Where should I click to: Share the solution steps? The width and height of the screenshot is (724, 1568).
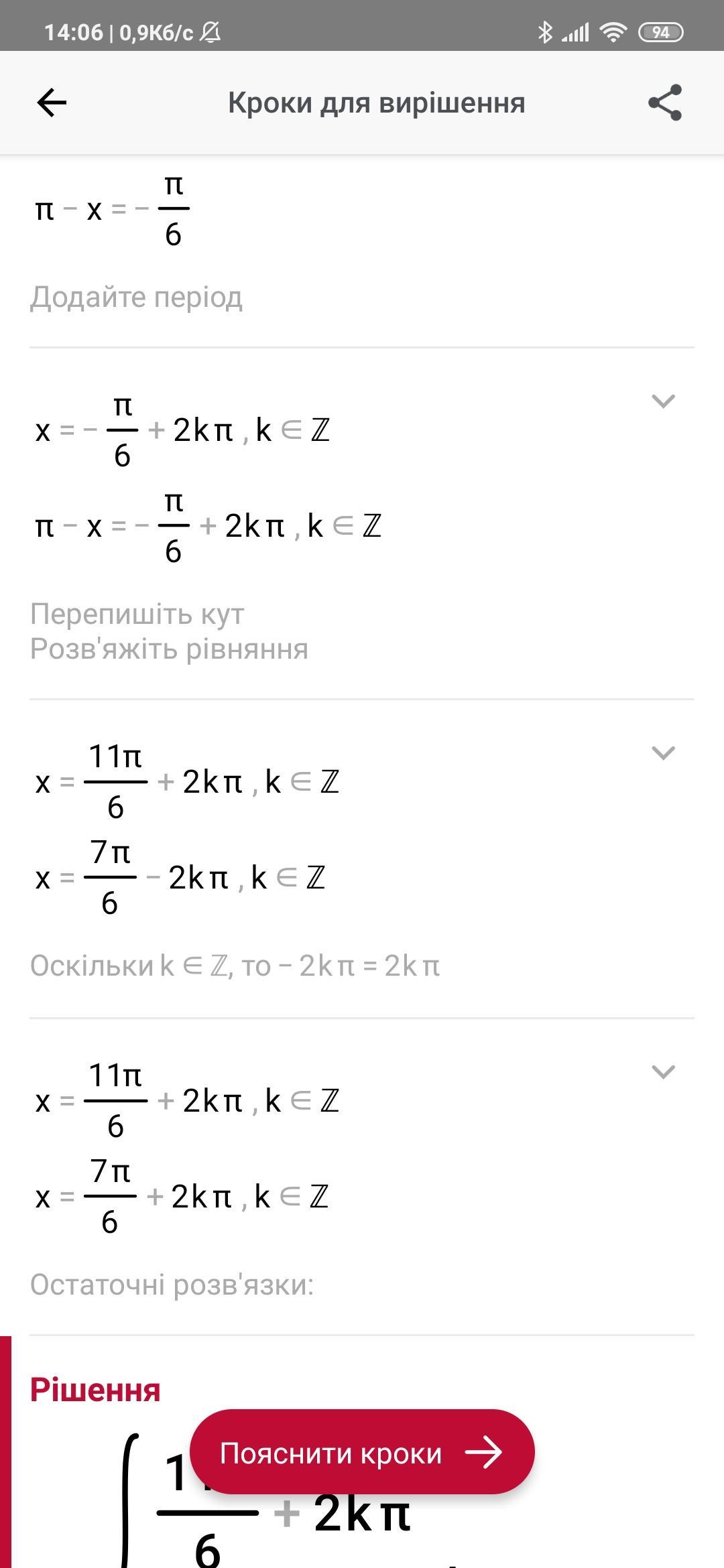[664, 103]
